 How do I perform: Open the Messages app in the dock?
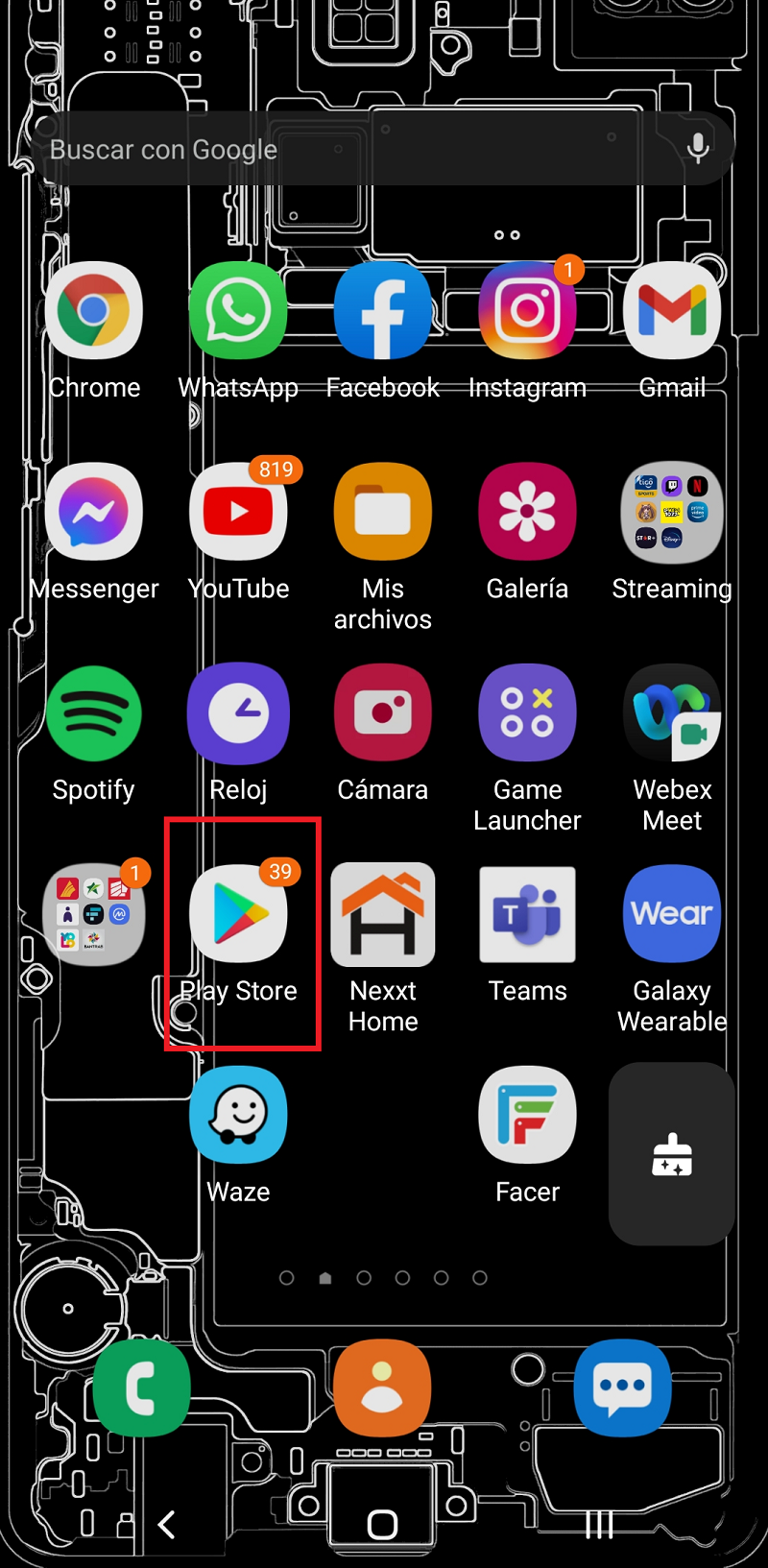622,1388
